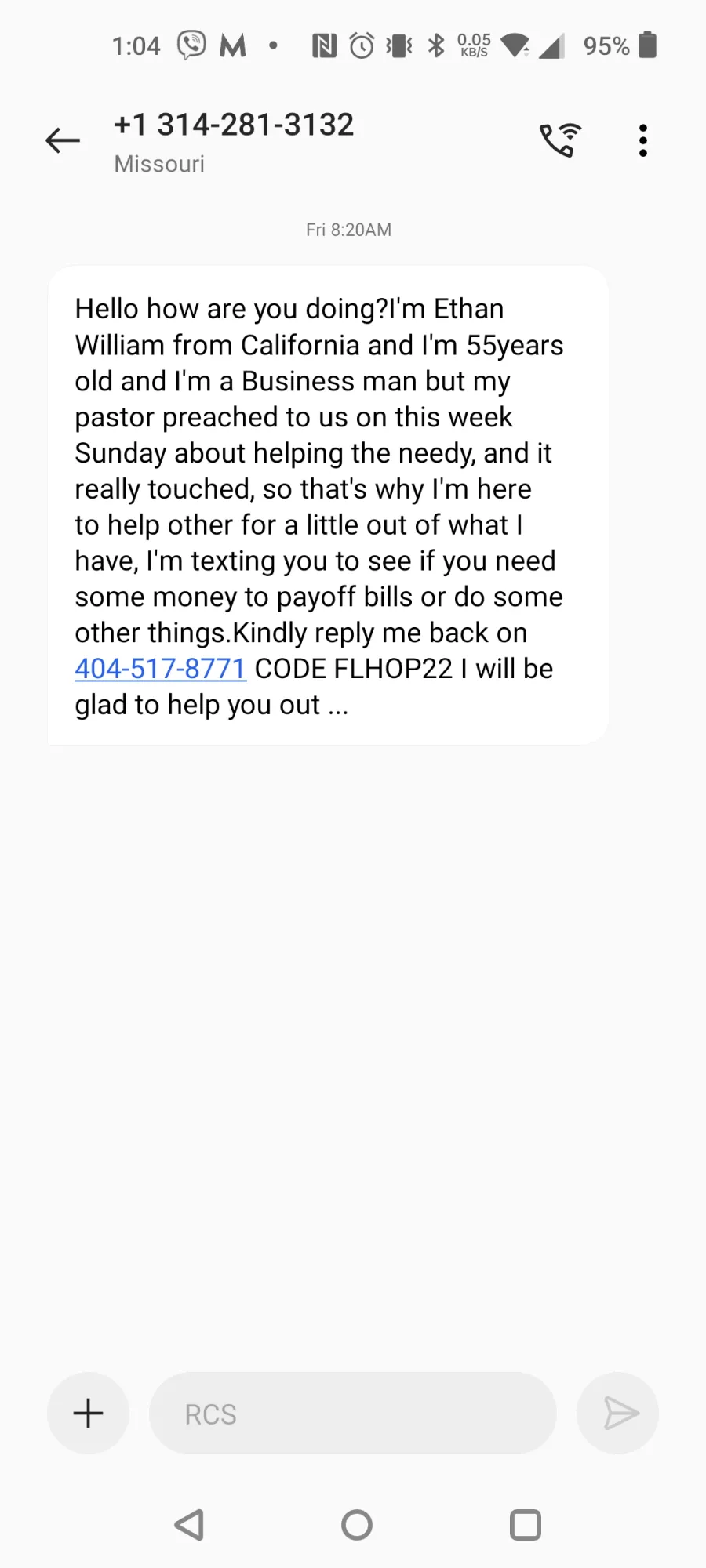
Task: Open the three-dot overflow menu
Action: (x=643, y=140)
